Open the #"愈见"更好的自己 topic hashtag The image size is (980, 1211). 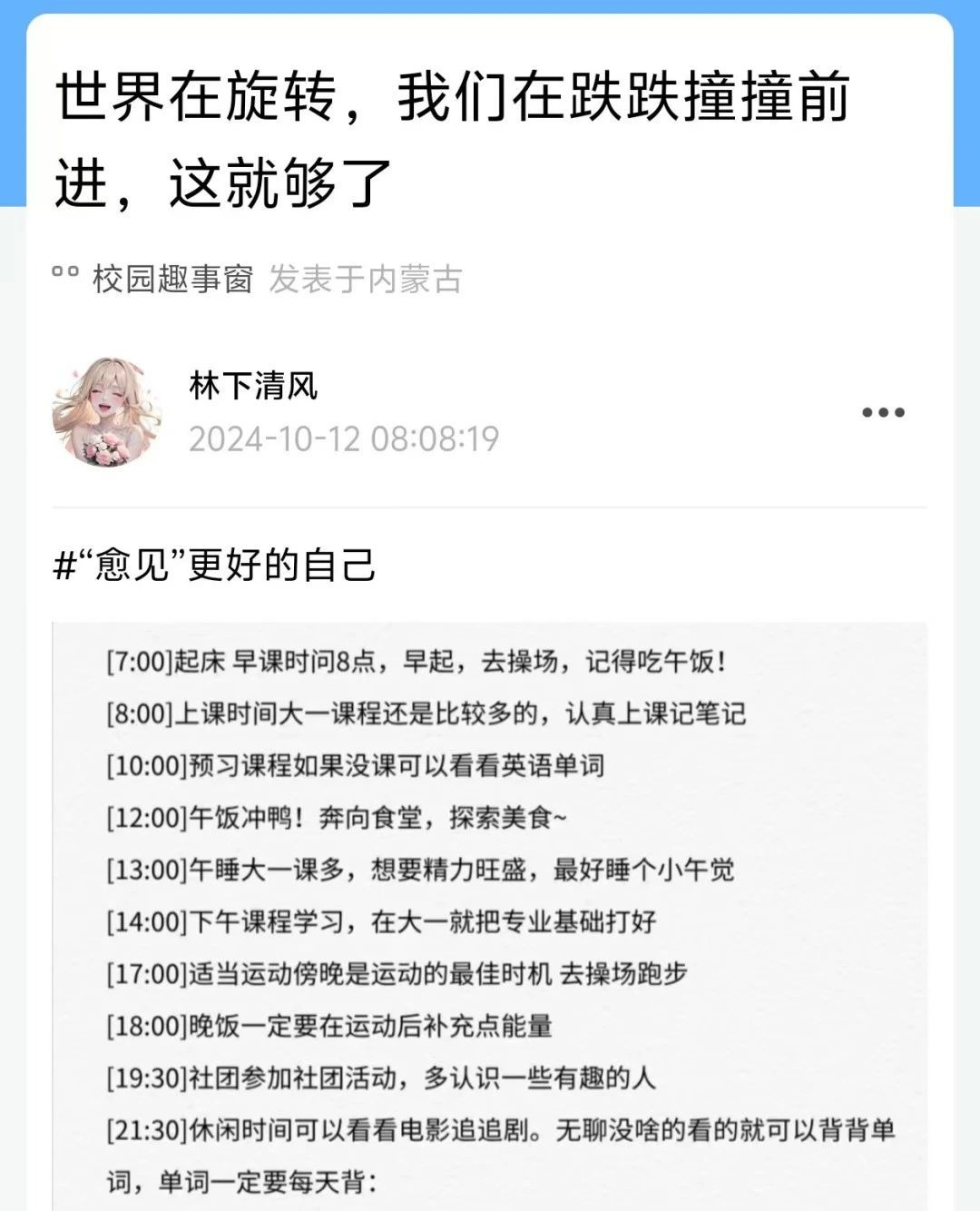(x=215, y=565)
